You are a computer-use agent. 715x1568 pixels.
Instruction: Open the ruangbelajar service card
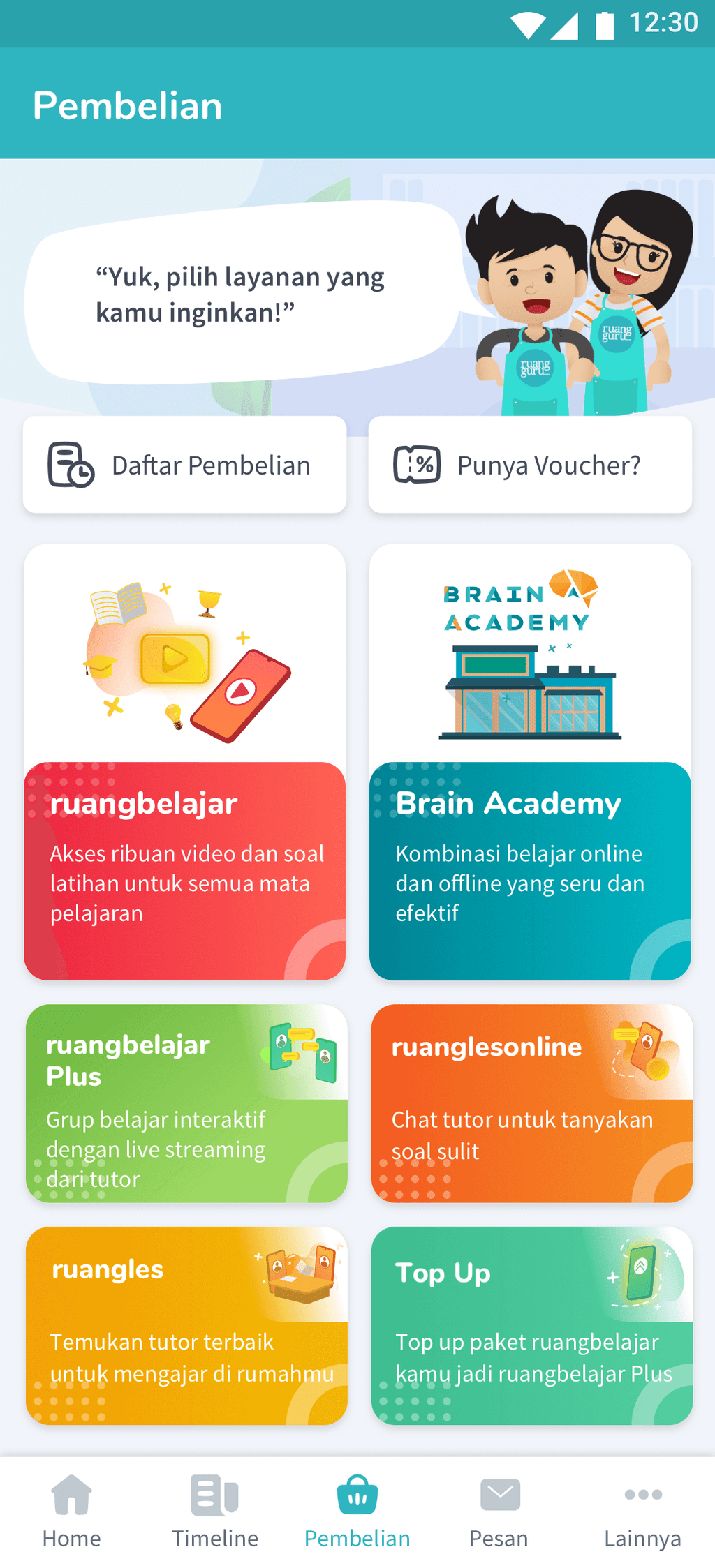184,762
